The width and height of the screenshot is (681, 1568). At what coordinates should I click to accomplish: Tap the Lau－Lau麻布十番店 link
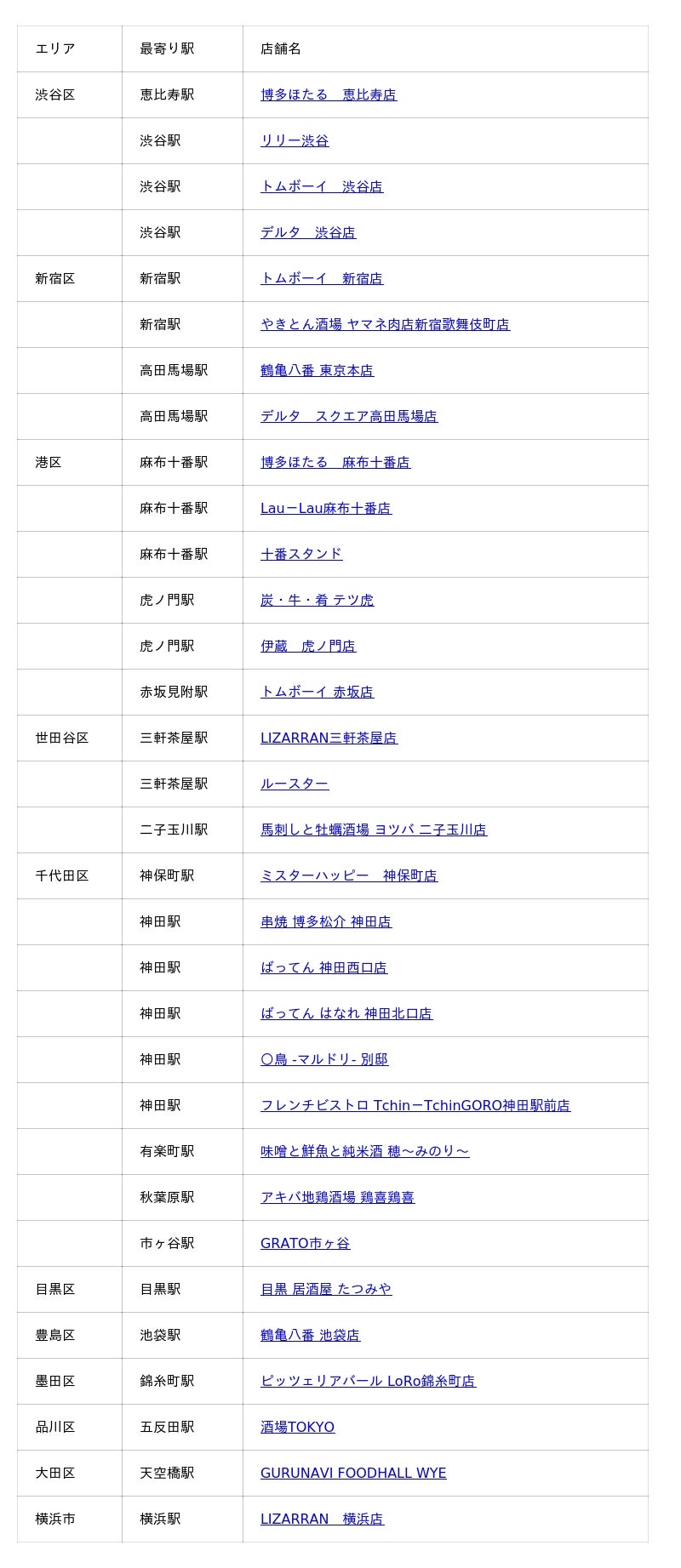click(325, 508)
